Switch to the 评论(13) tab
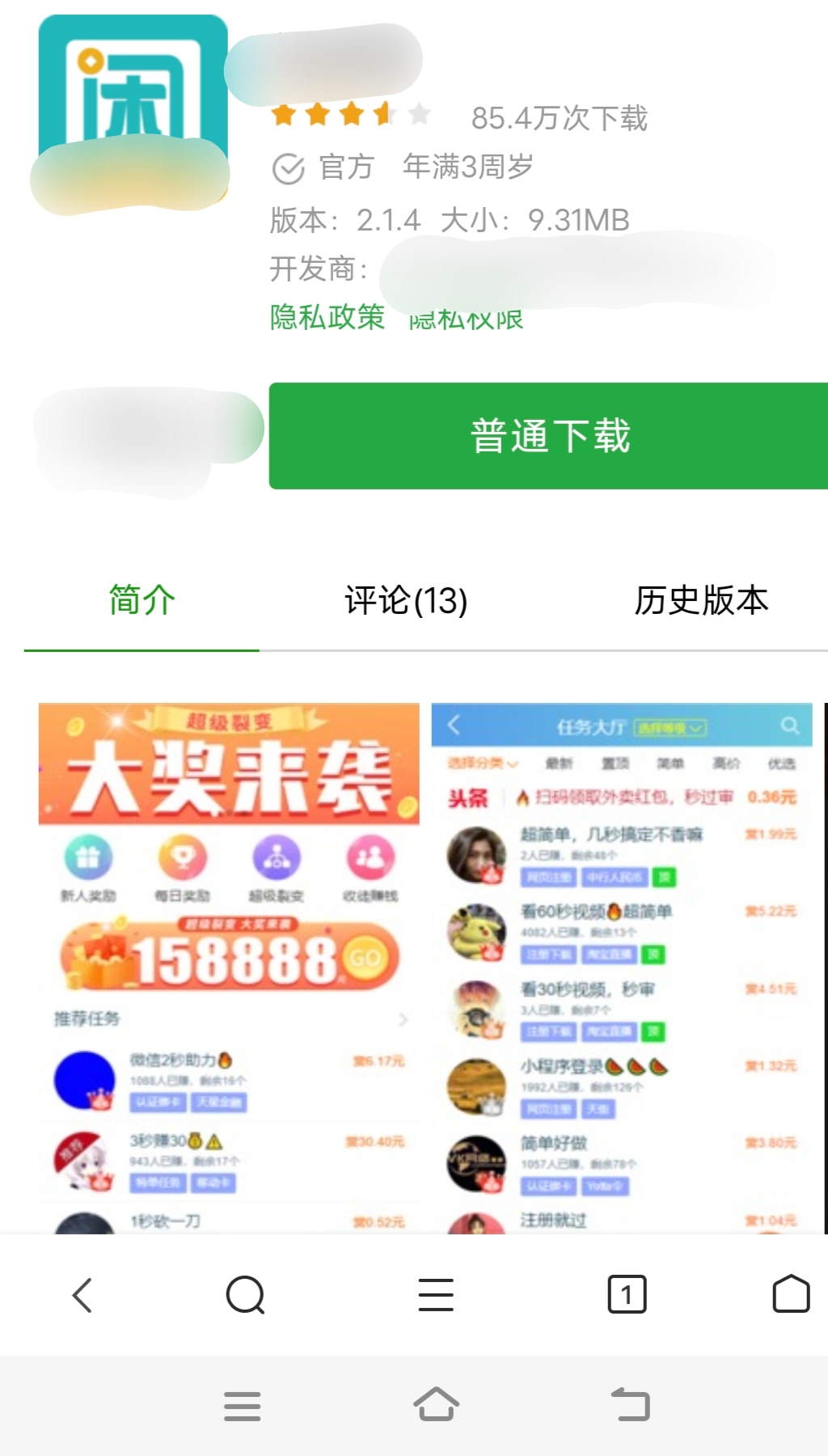Viewport: 828px width, 1456px height. [406, 600]
